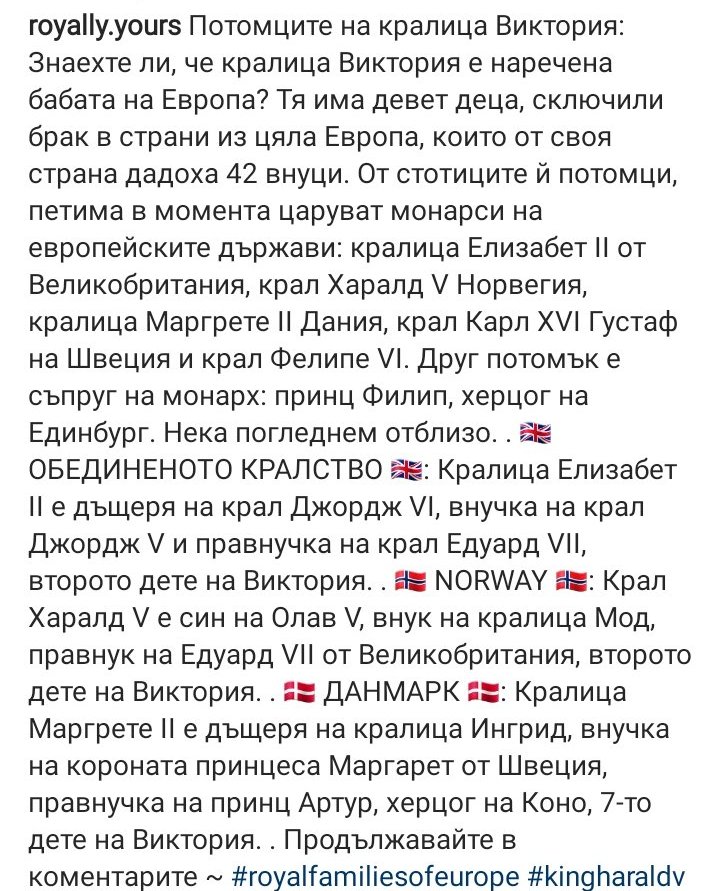
Task: Open the #royalfamiliesofeurope hashtag
Action: coord(376,877)
